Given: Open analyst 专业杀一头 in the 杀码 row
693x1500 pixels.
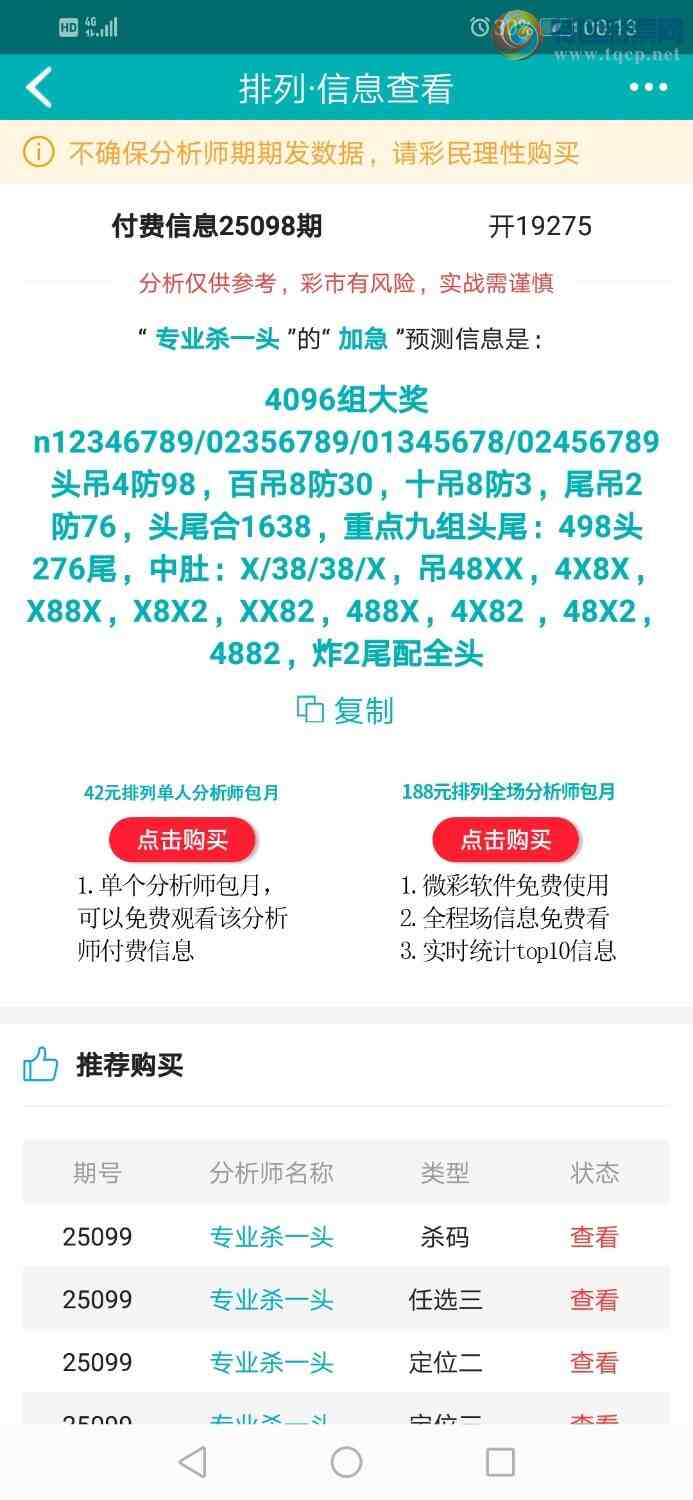Looking at the screenshot, I should (271, 1237).
